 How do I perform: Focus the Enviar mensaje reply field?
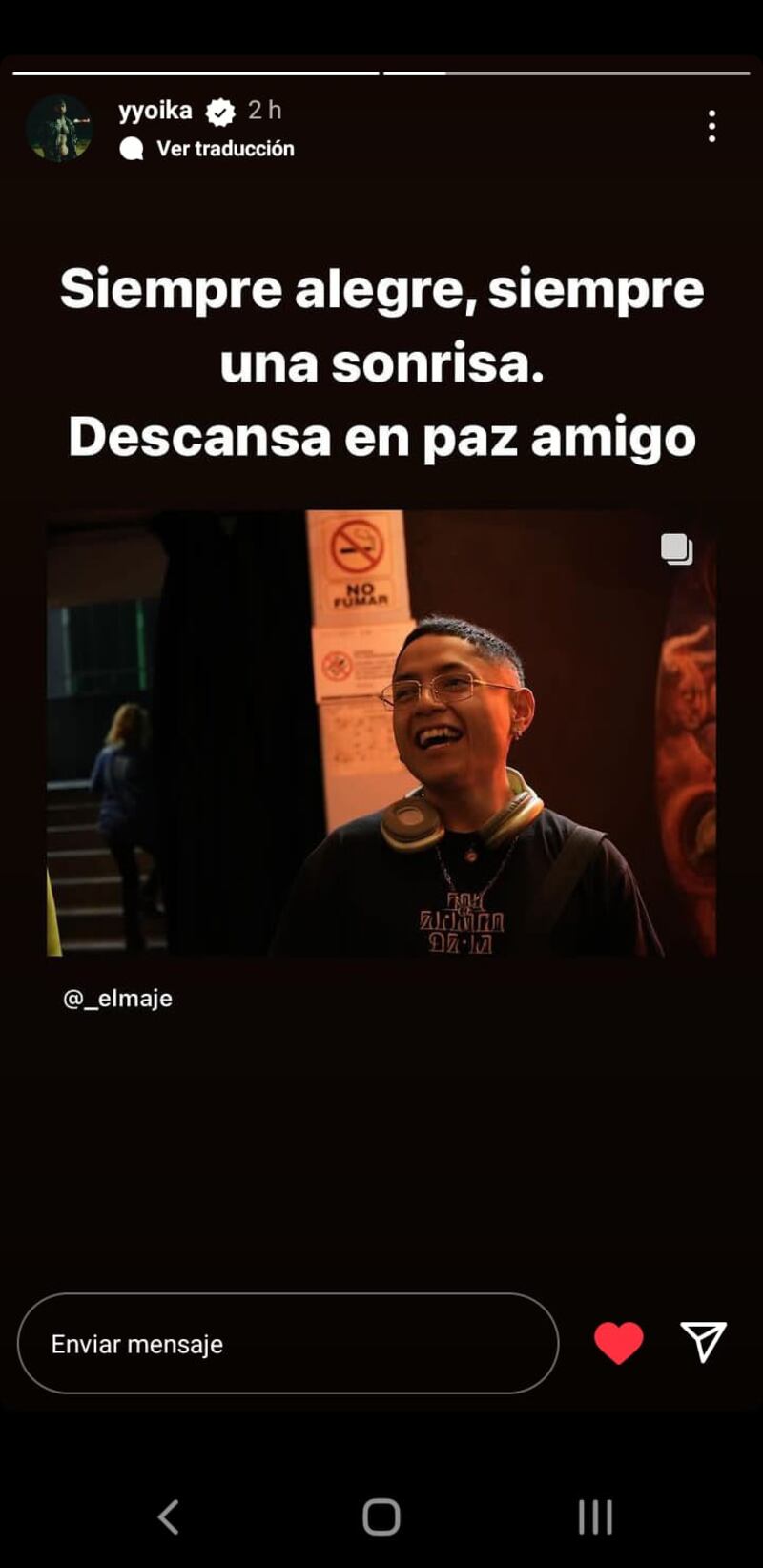coord(287,1343)
